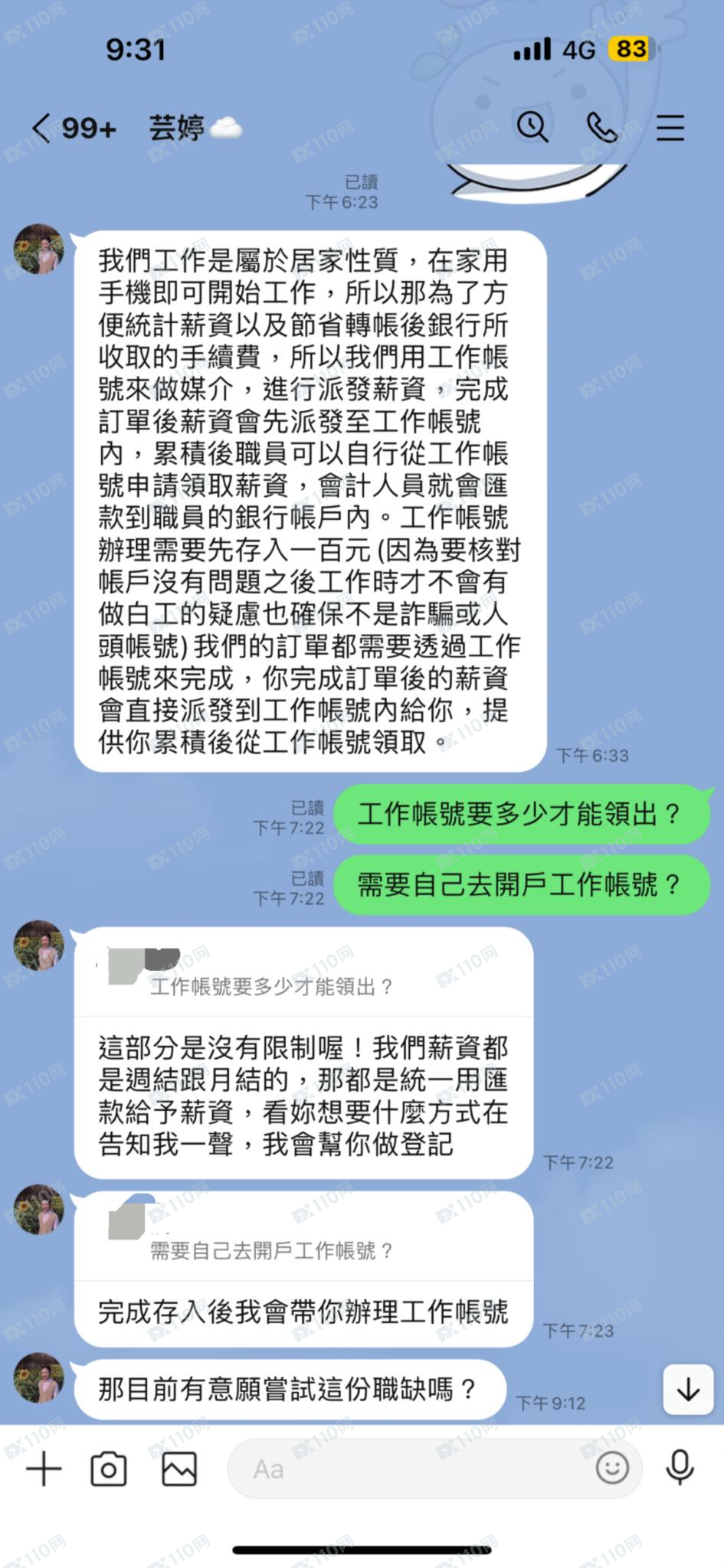724x1568 pixels.
Task: Start a voice call with 芸婷
Action: 601,127
